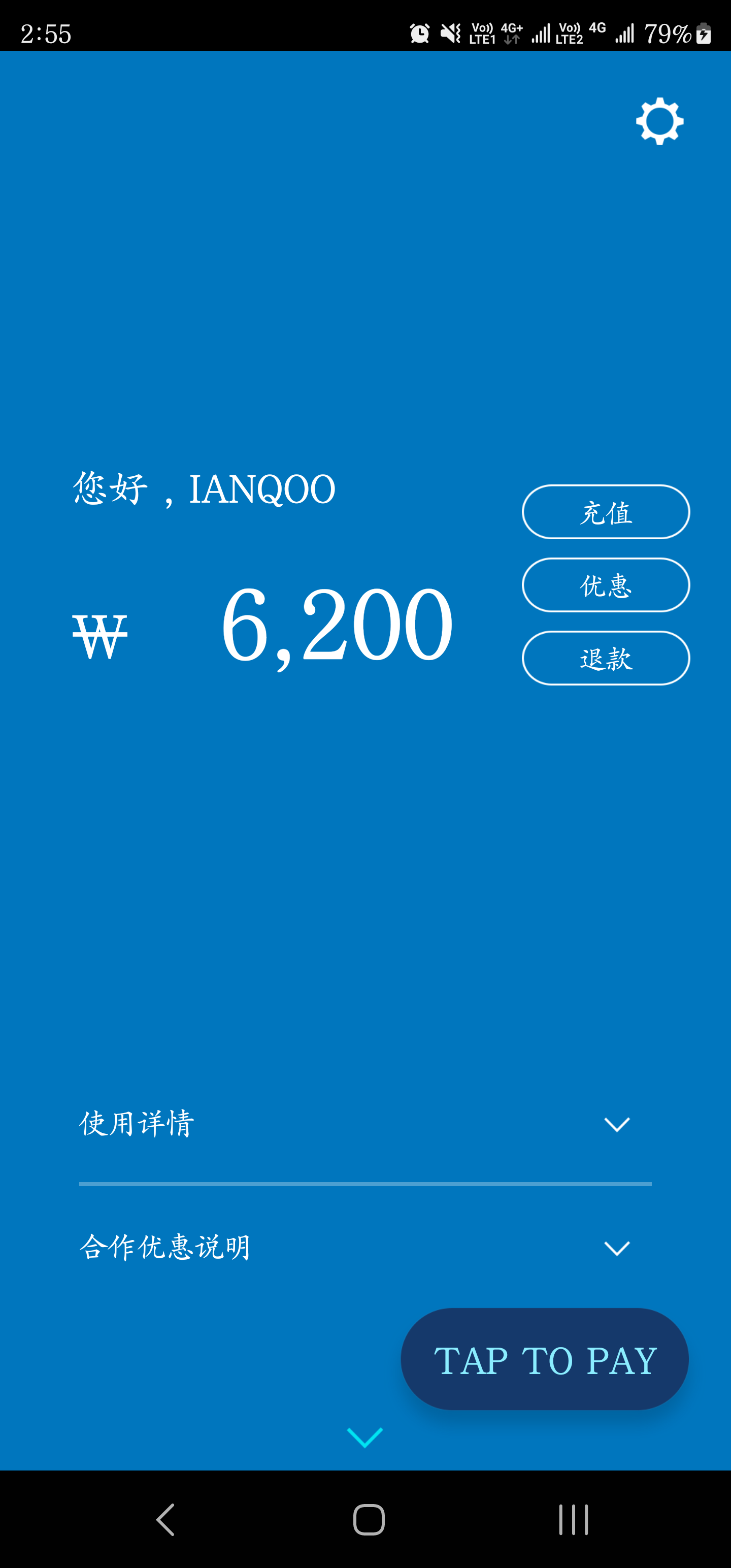Open the 优惠 discounts button

pos(605,585)
